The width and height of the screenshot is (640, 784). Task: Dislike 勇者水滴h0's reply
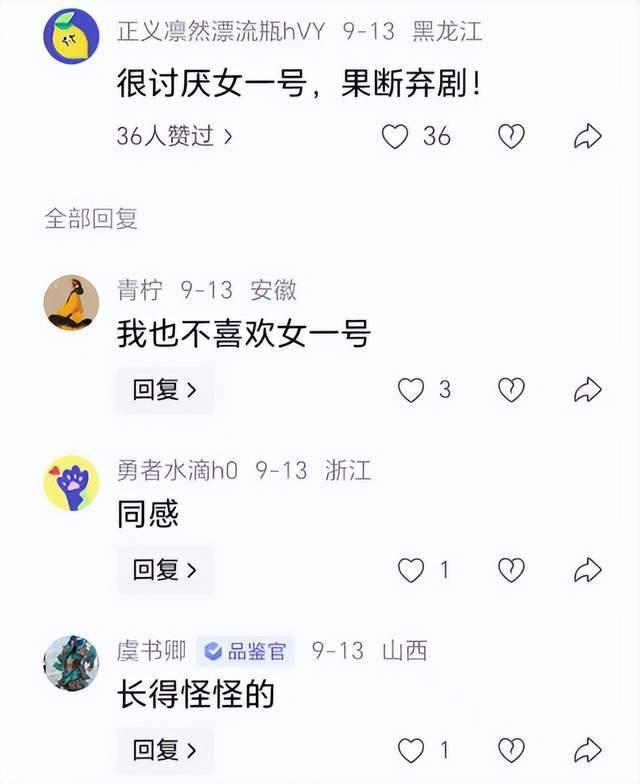[x=511, y=570]
